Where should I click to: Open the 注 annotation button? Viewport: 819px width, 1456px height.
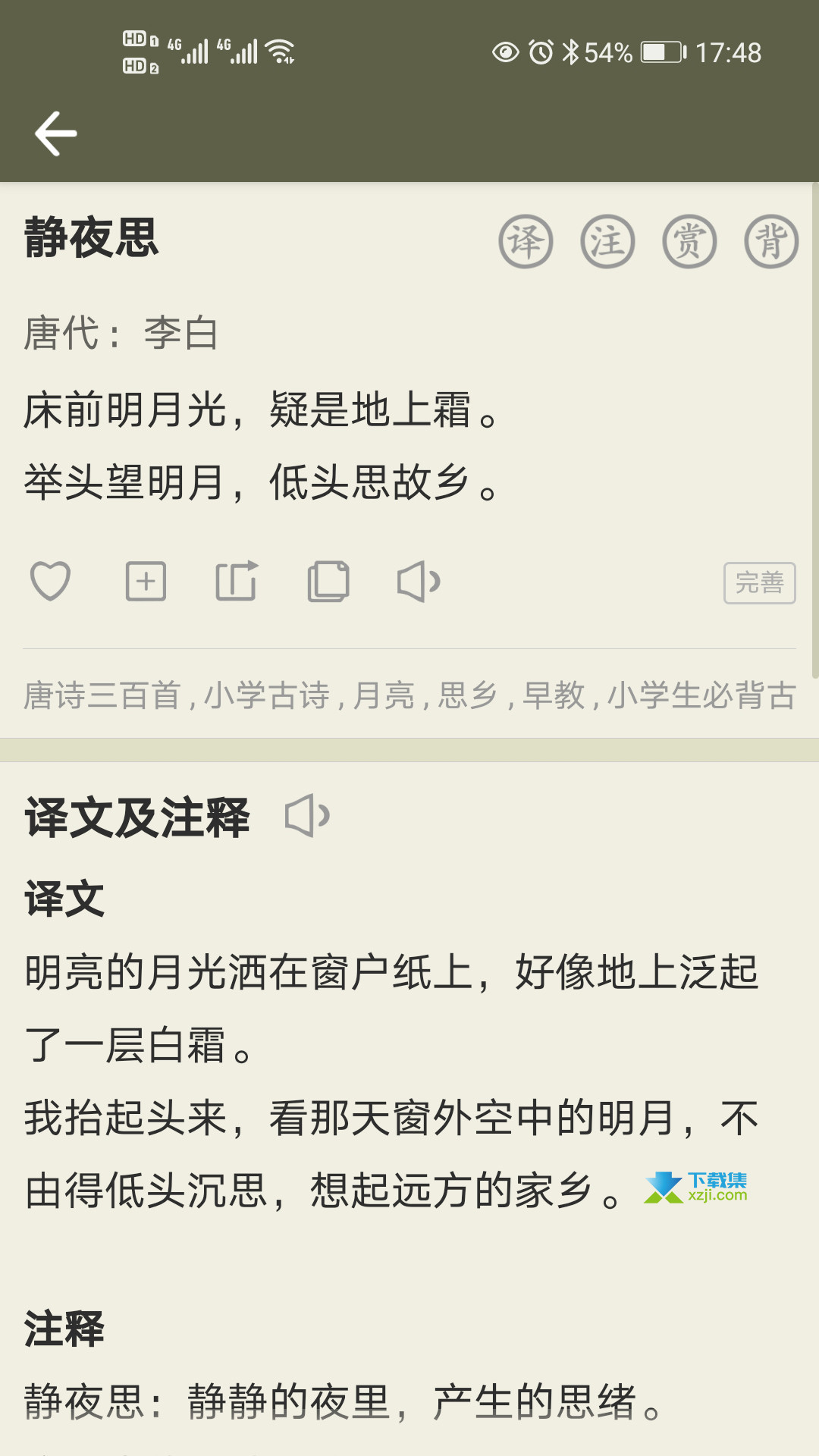pos(607,242)
